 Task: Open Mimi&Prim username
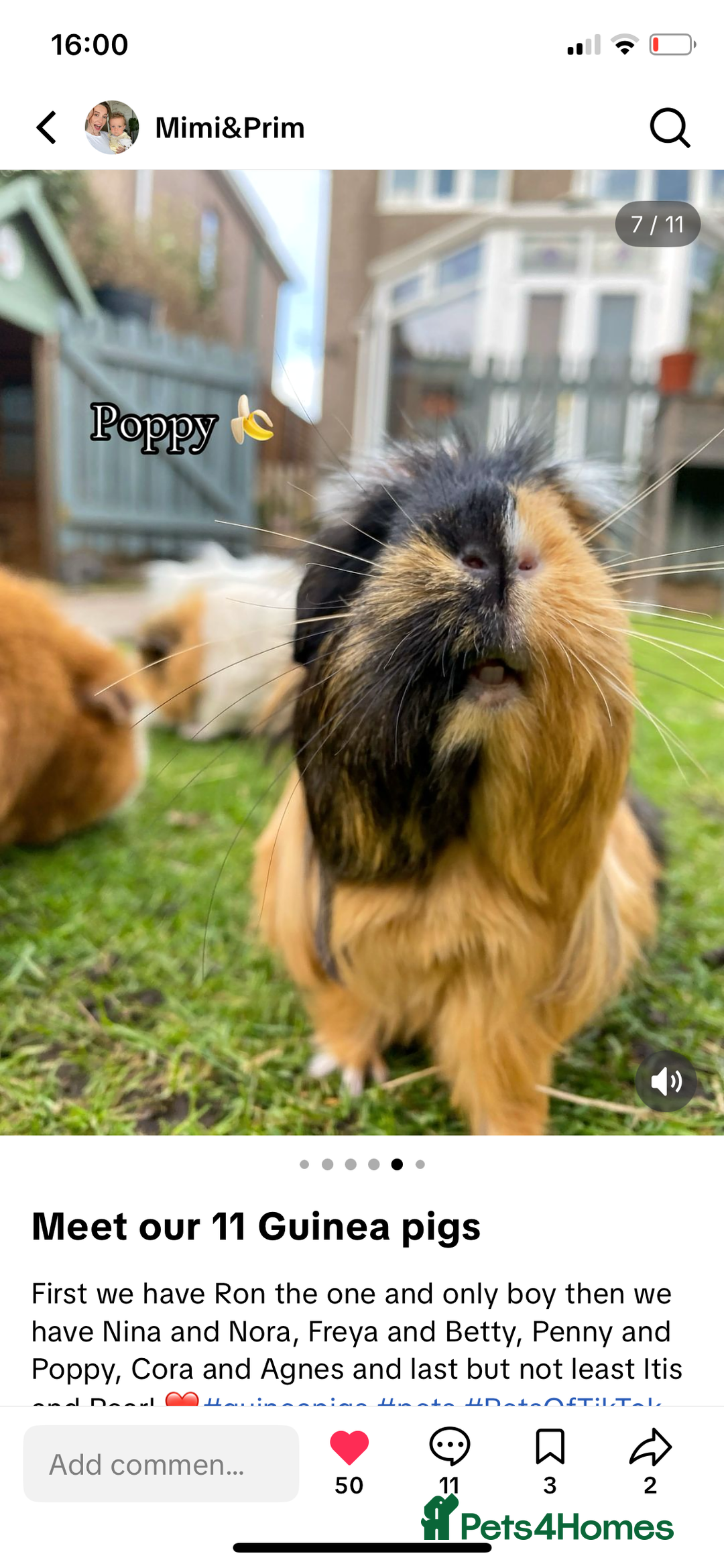point(230,127)
